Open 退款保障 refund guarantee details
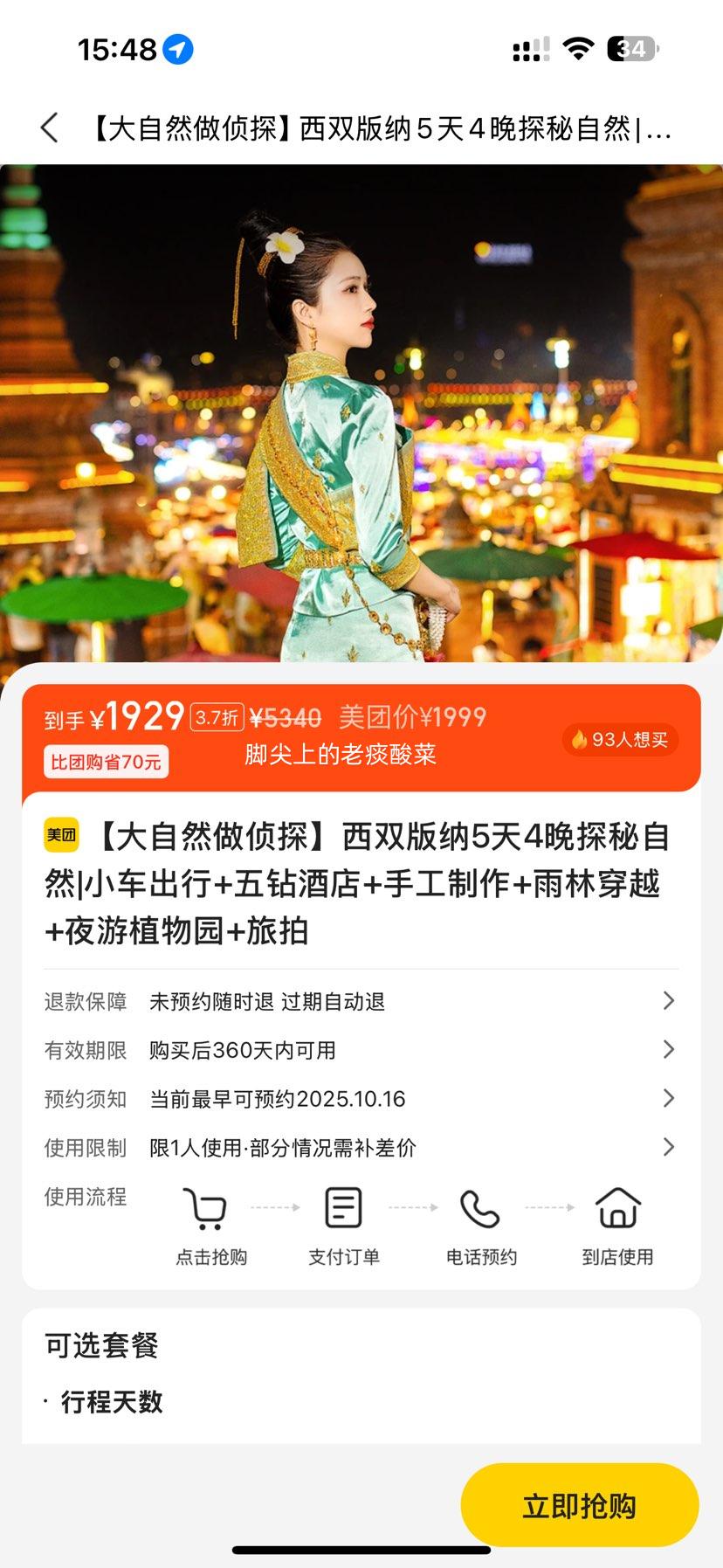Viewport: 723px width, 1568px height. (x=361, y=1001)
